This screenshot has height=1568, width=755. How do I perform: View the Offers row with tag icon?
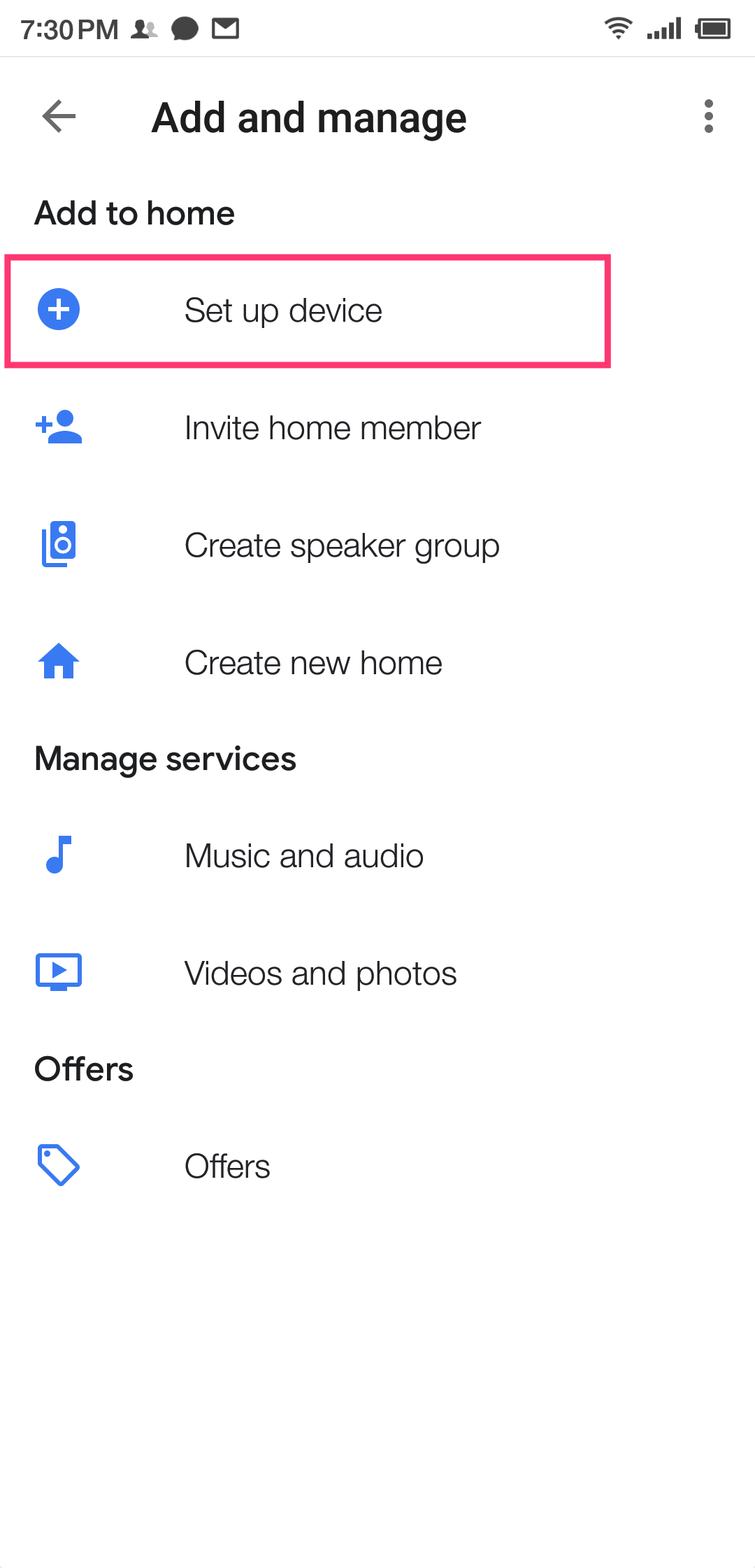coord(377,1167)
